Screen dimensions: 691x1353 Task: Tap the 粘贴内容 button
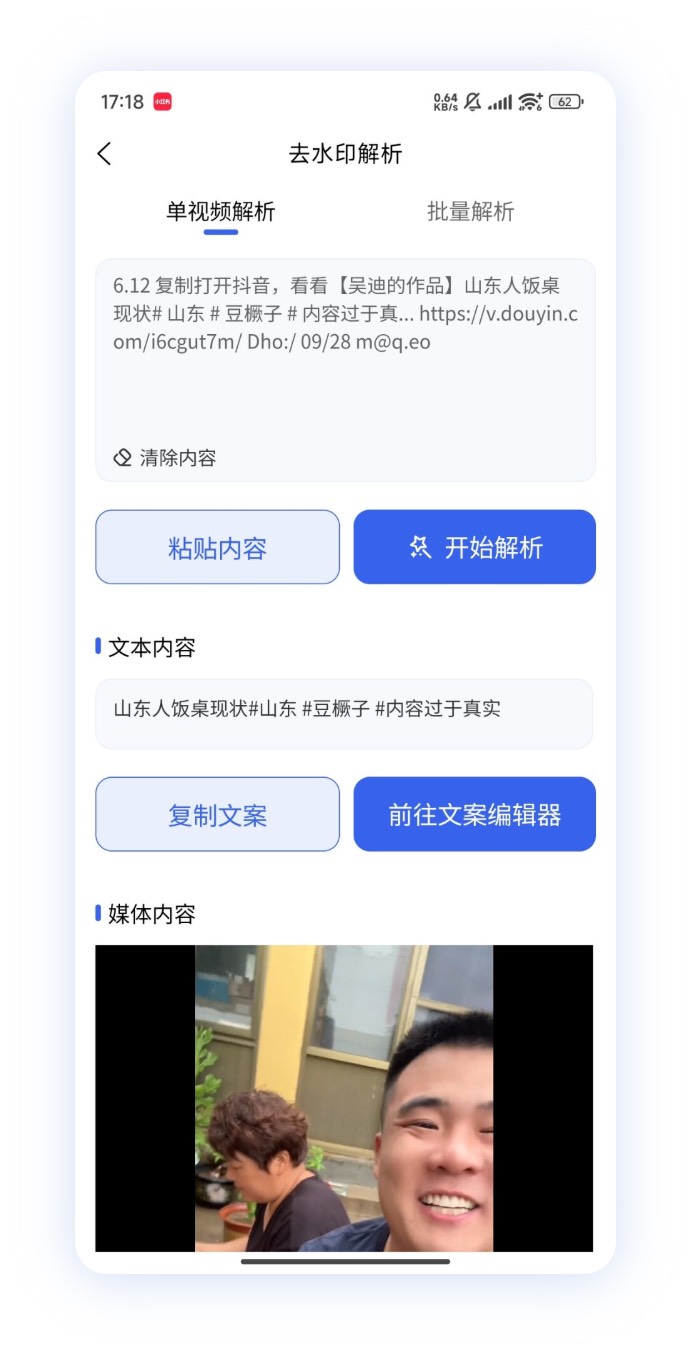click(x=217, y=547)
